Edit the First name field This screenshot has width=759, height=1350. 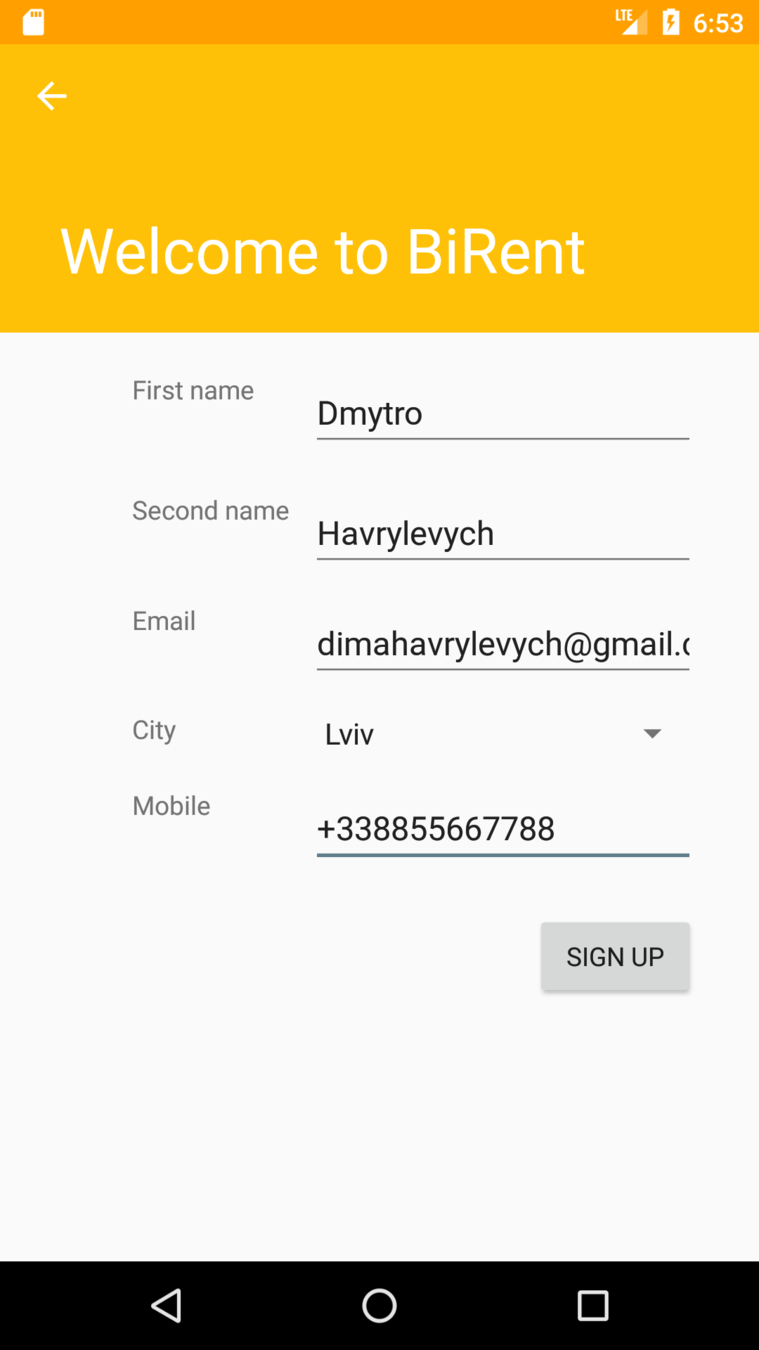(x=502, y=414)
